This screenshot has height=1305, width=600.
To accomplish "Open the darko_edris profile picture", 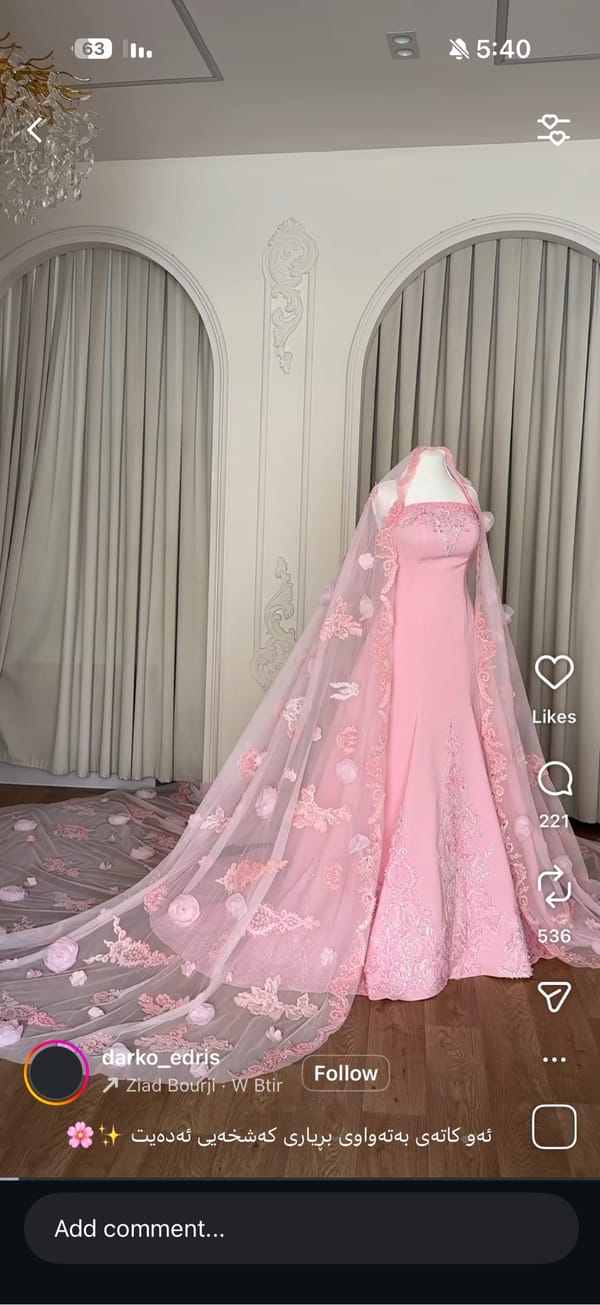I will pyautogui.click(x=57, y=1073).
